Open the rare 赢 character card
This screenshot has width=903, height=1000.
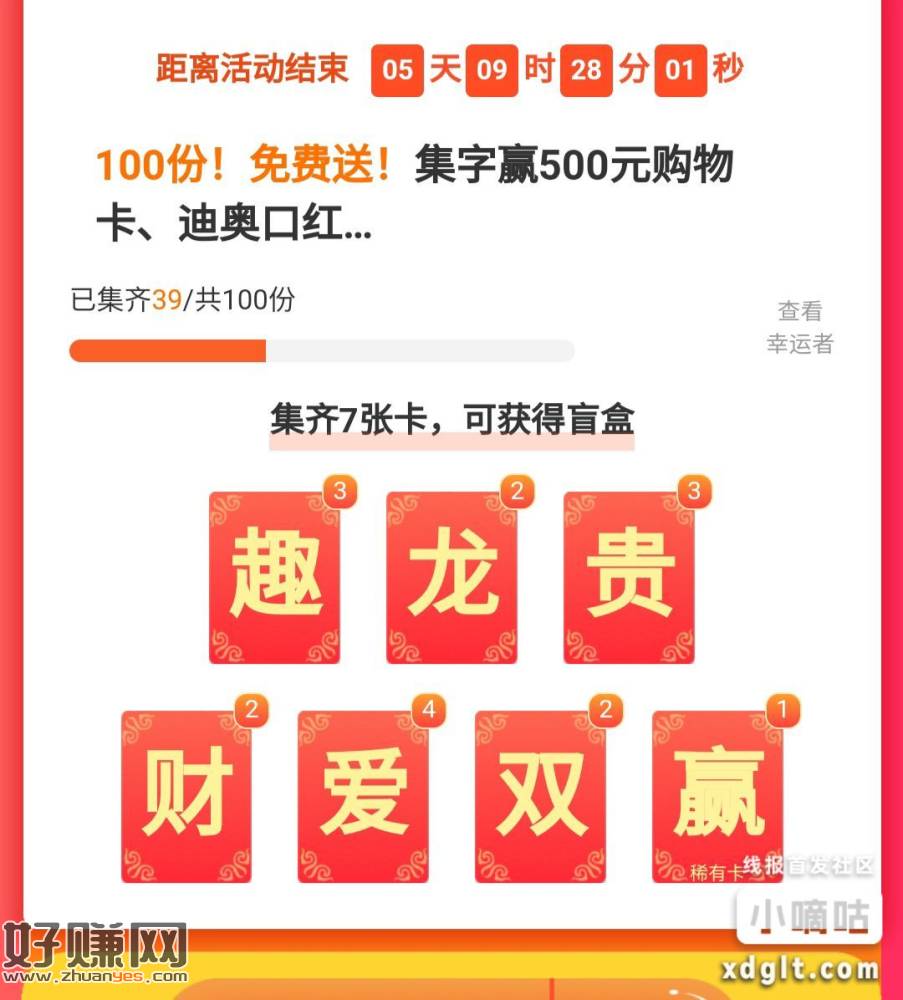[x=717, y=796]
